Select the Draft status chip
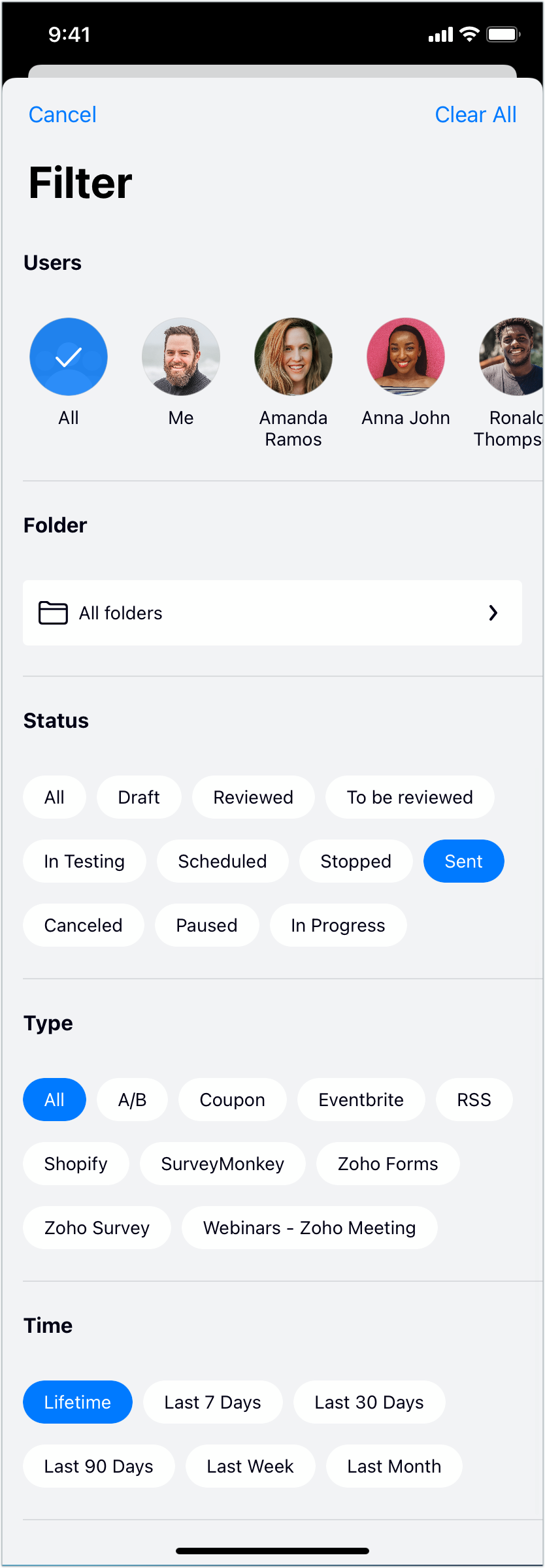This screenshot has width=545, height=1568. pyautogui.click(x=139, y=797)
